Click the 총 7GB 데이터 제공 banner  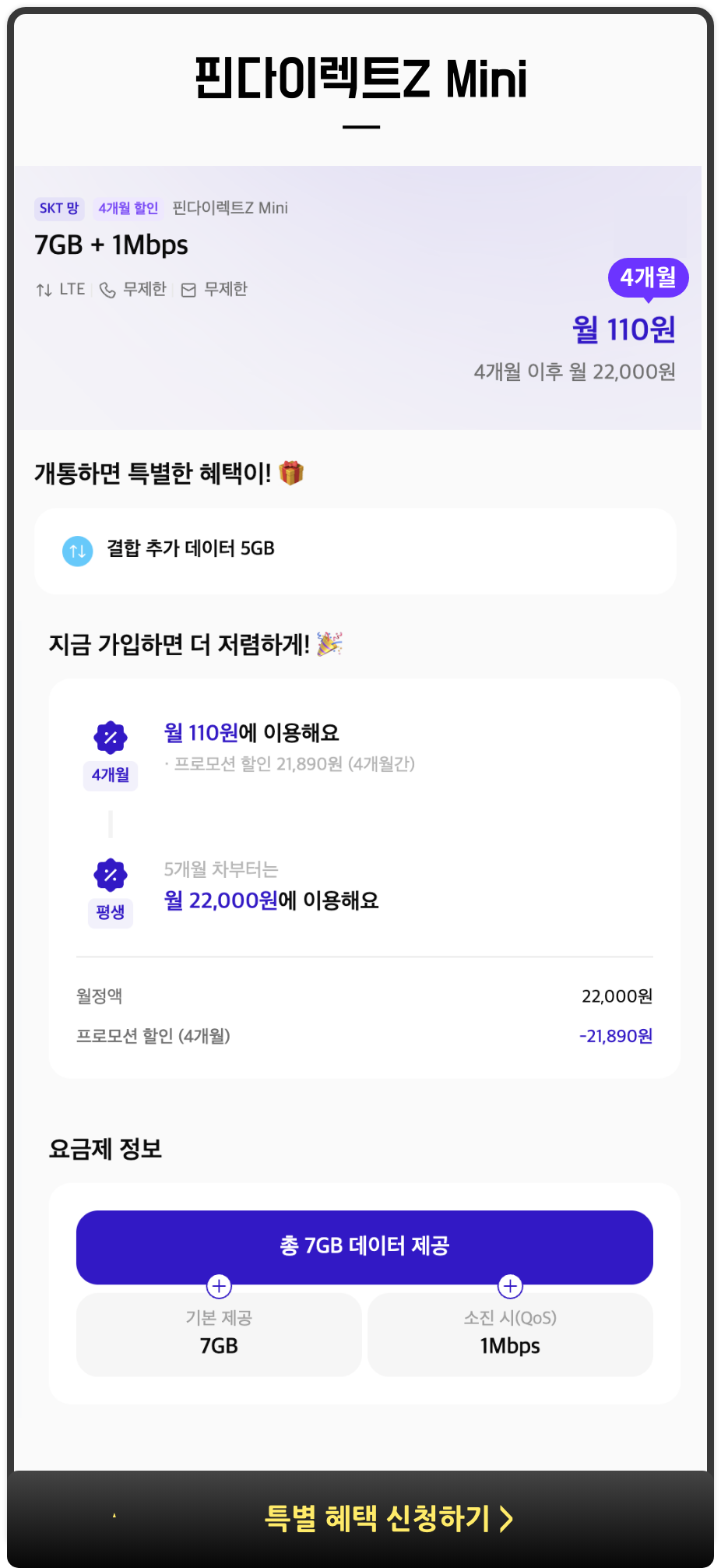pos(364,1247)
